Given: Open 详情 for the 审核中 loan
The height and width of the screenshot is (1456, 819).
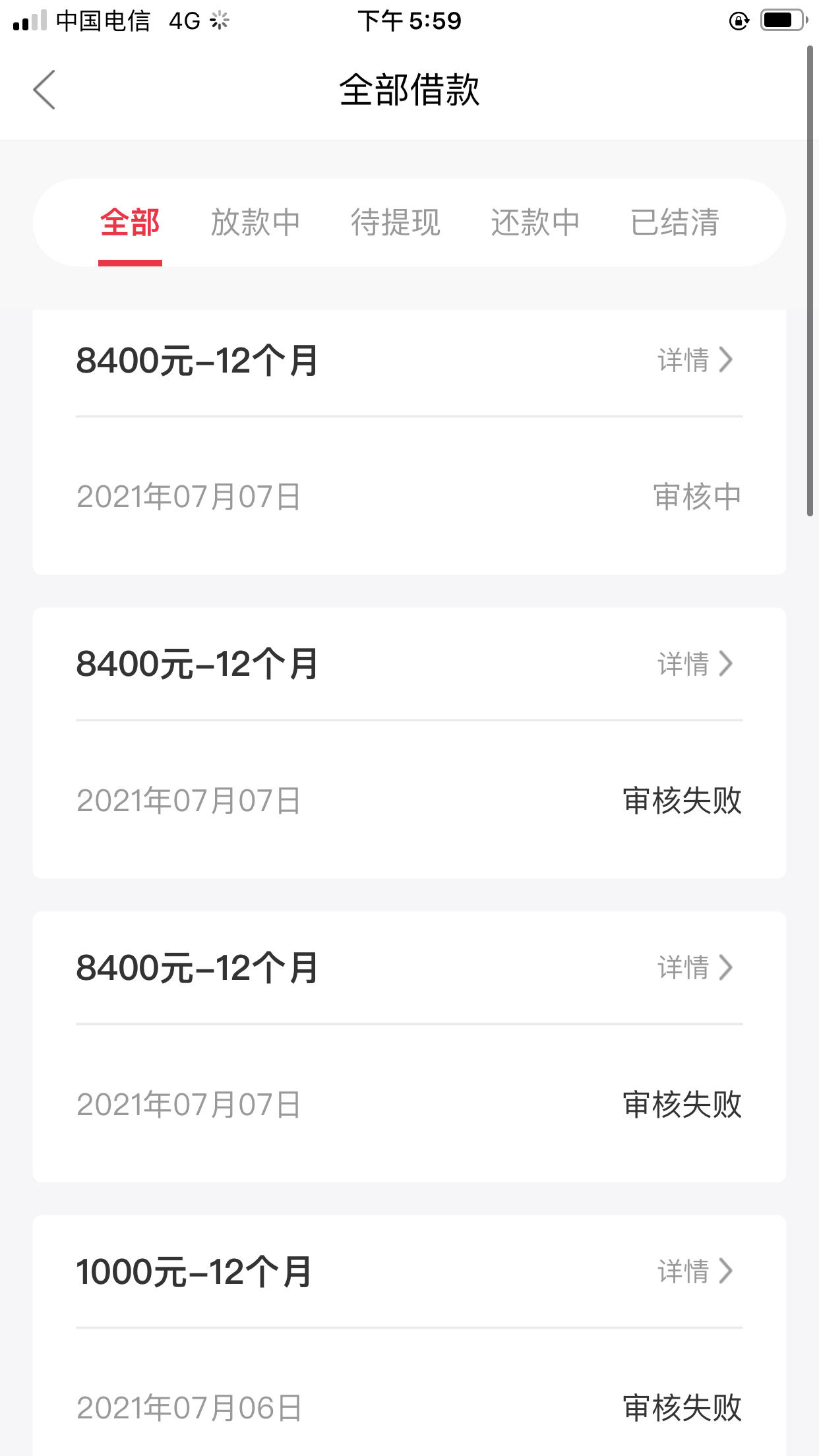Looking at the screenshot, I should (695, 360).
